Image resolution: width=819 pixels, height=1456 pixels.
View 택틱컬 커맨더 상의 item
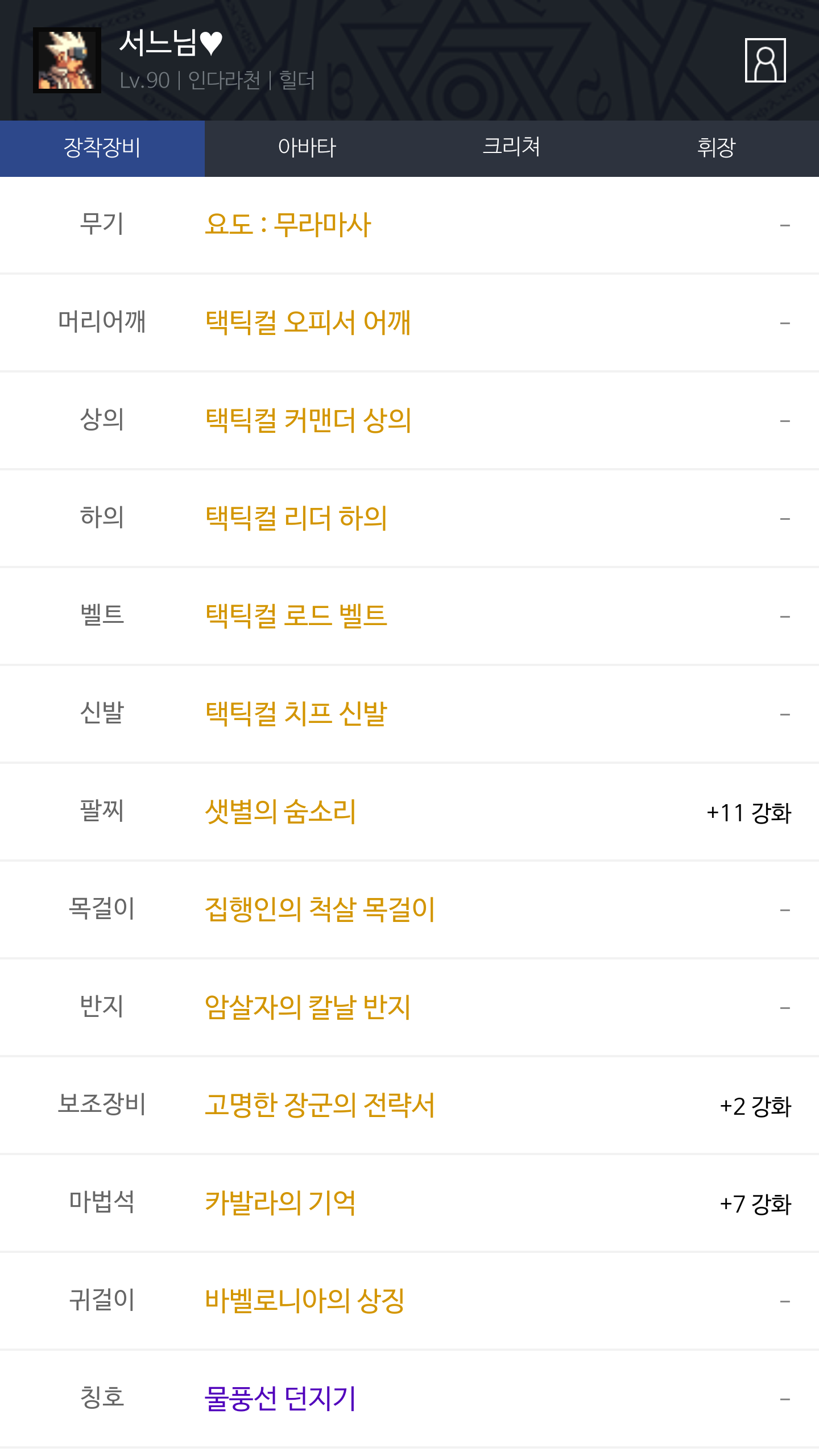[x=308, y=420]
